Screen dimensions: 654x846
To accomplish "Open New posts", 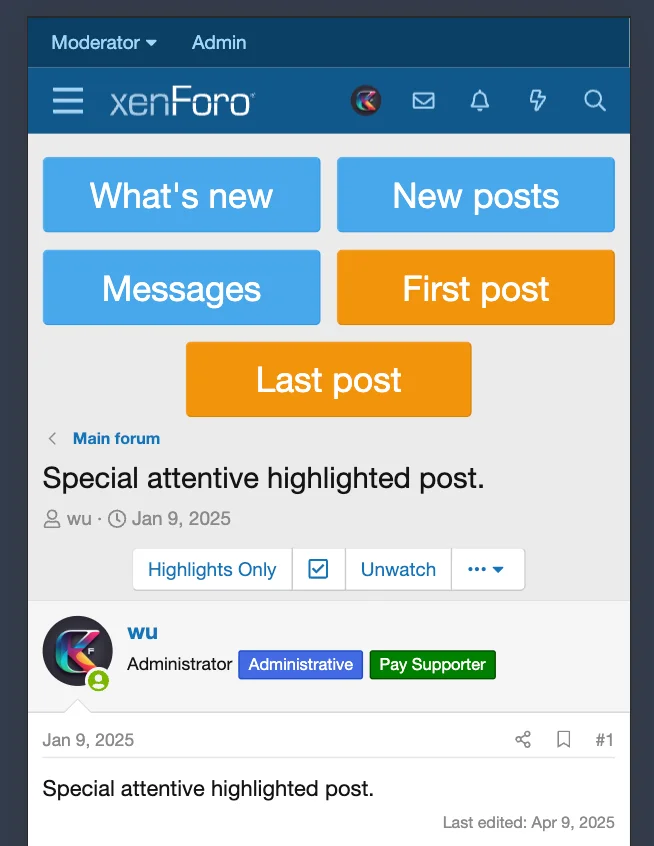I will (x=475, y=195).
